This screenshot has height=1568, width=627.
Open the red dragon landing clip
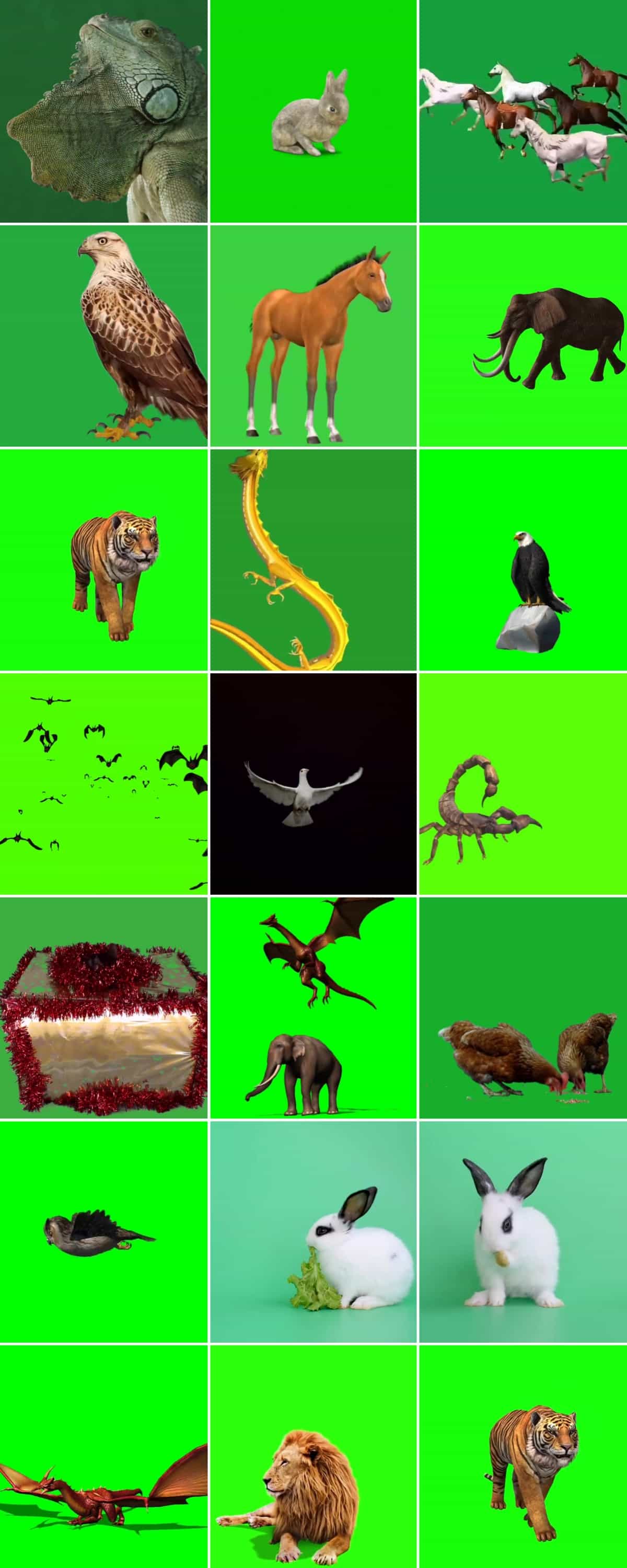tap(103, 1456)
